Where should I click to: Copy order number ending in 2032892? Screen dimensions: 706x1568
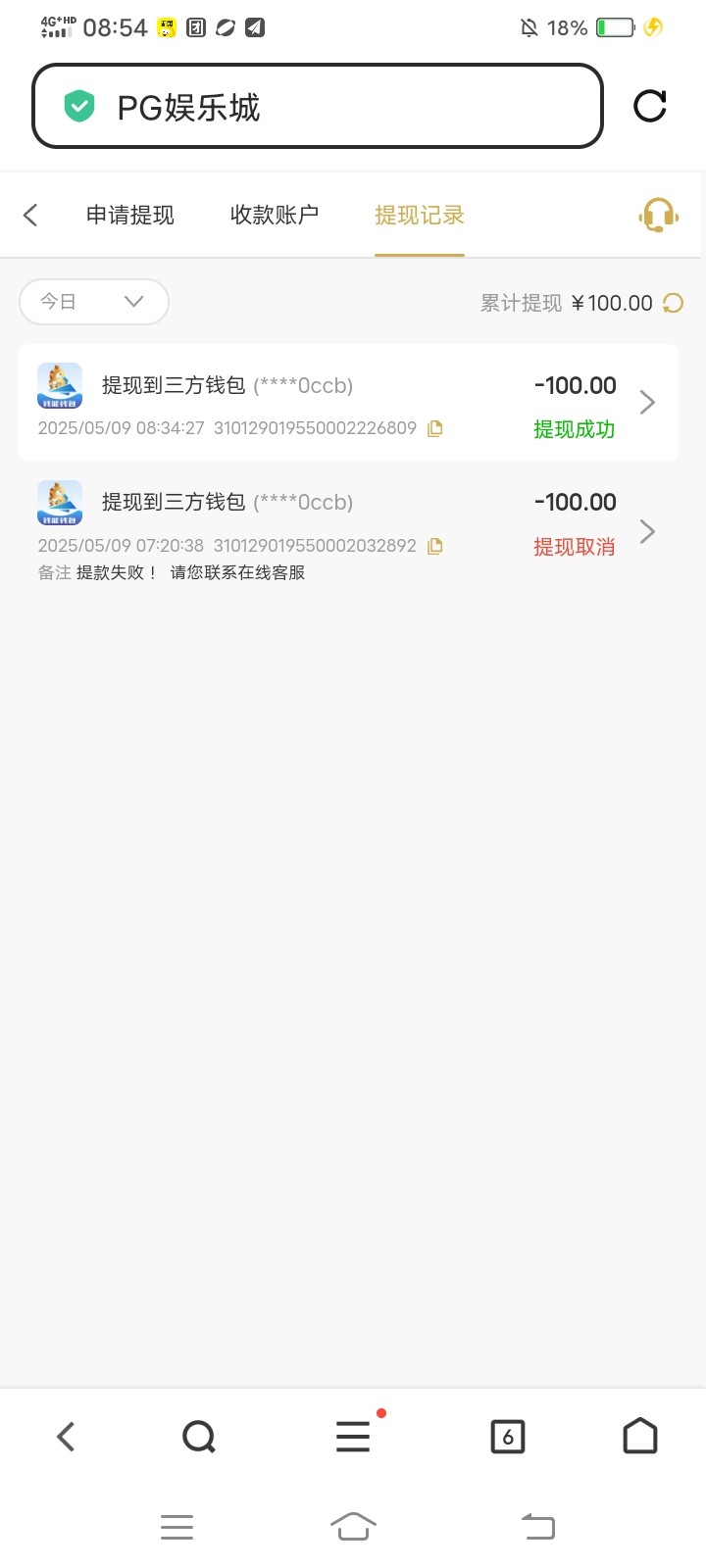[x=435, y=546]
